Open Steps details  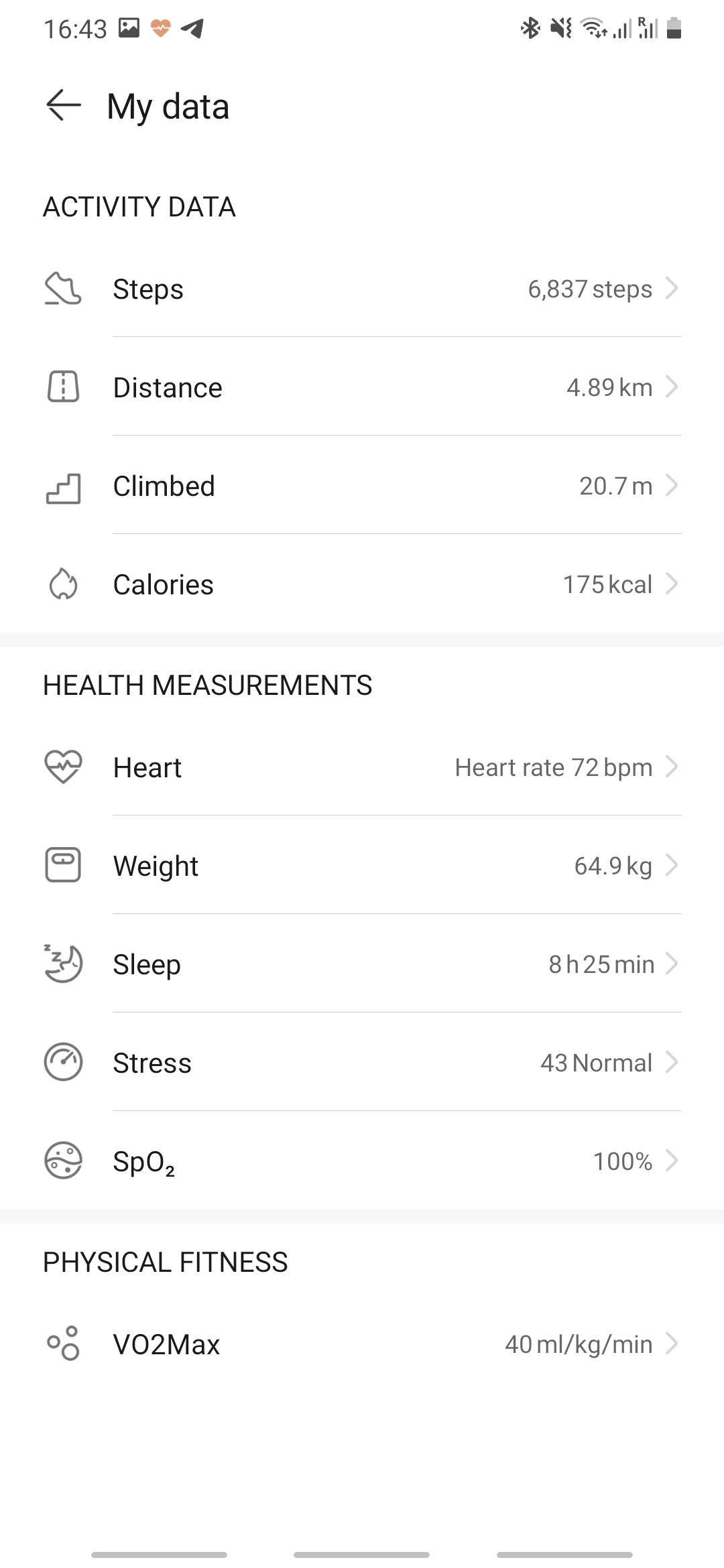pyautogui.click(x=362, y=289)
